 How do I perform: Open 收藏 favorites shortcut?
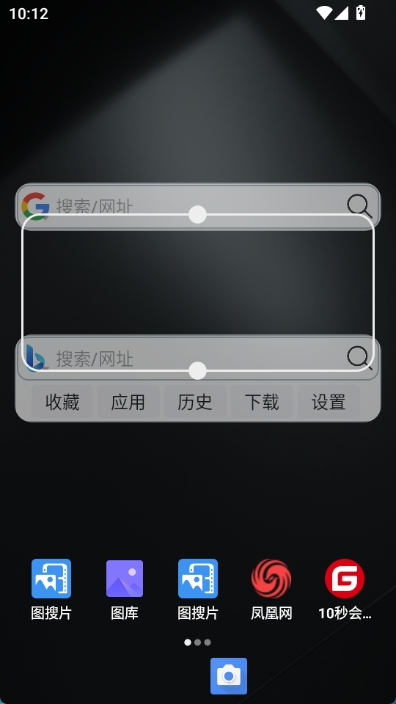click(62, 402)
